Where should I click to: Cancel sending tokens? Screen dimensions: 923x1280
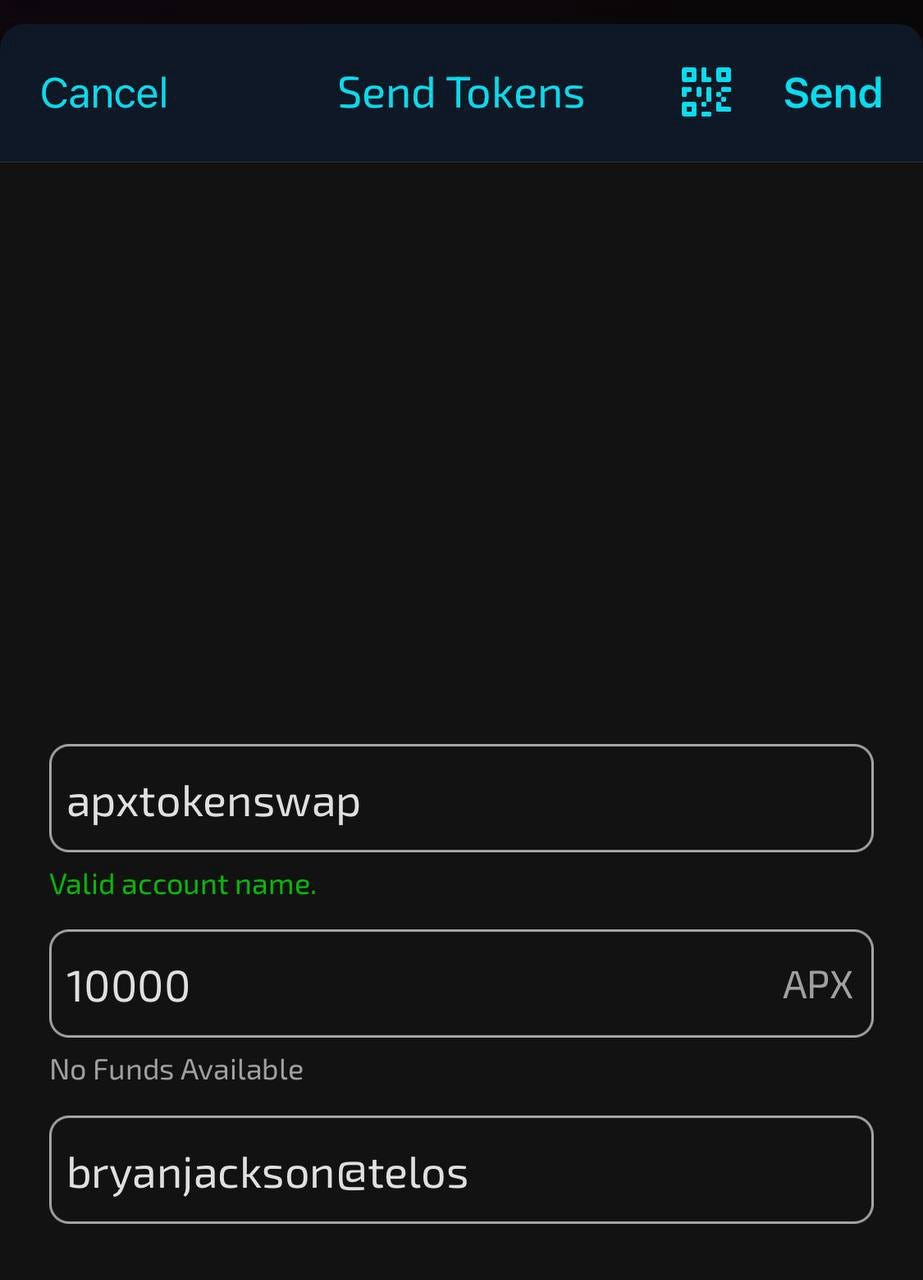pyautogui.click(x=104, y=93)
